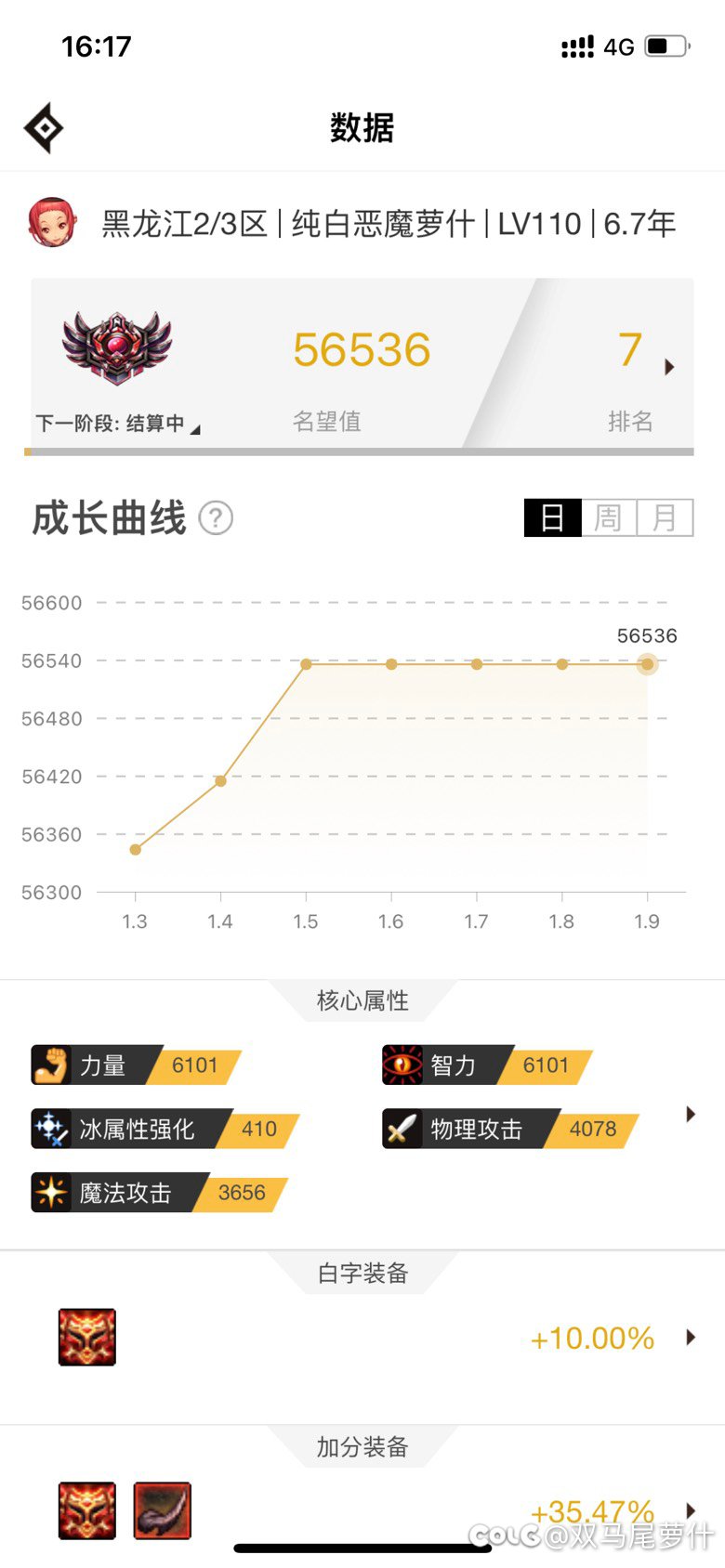The image size is (725, 1568).
Task: Select the 日 view tab
Action: click(x=552, y=517)
